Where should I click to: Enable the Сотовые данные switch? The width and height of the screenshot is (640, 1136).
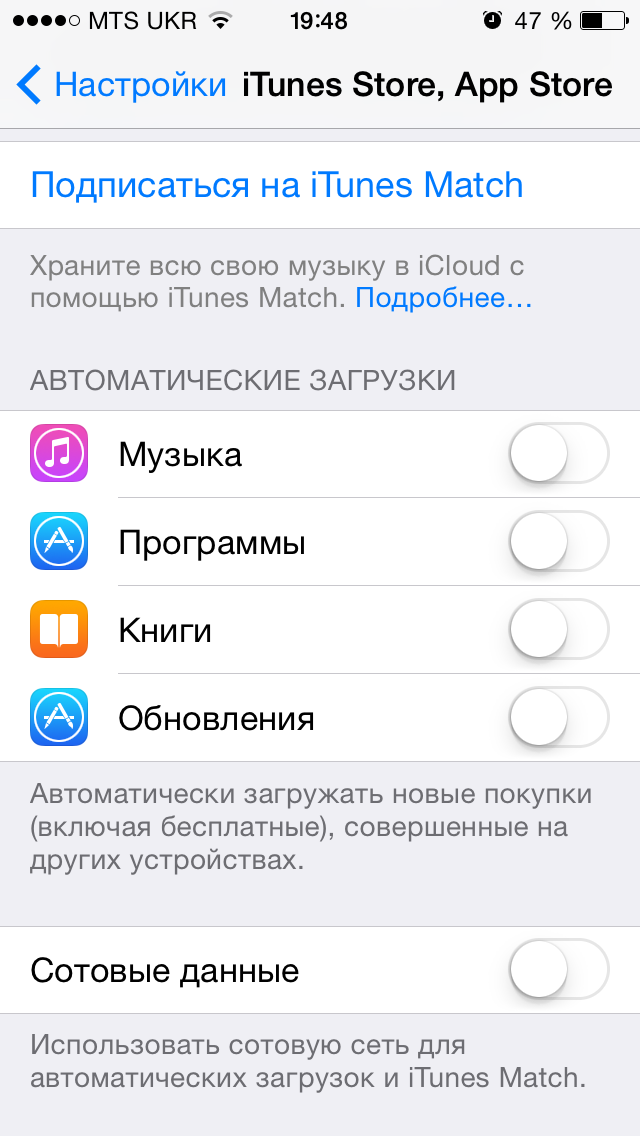point(559,969)
